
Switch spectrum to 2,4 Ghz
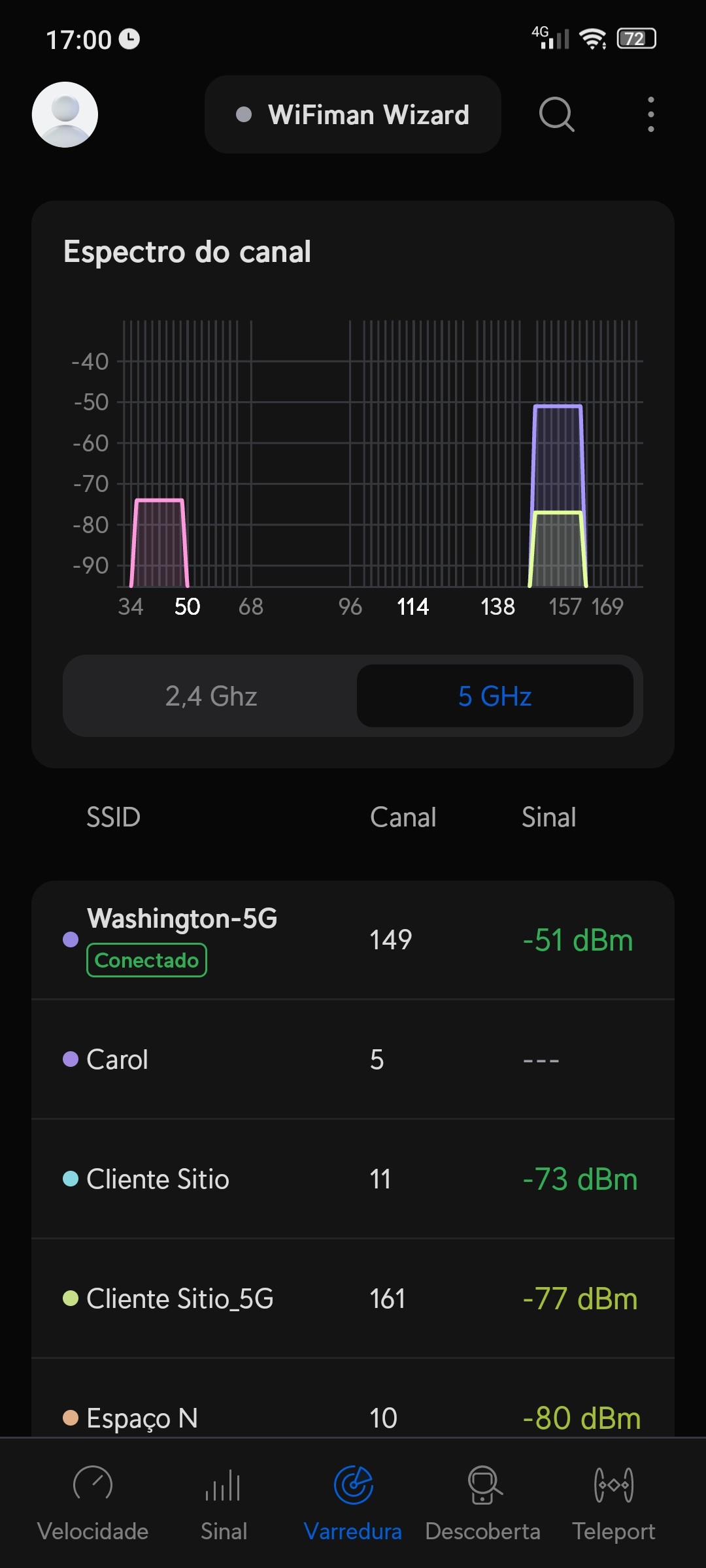[210, 696]
